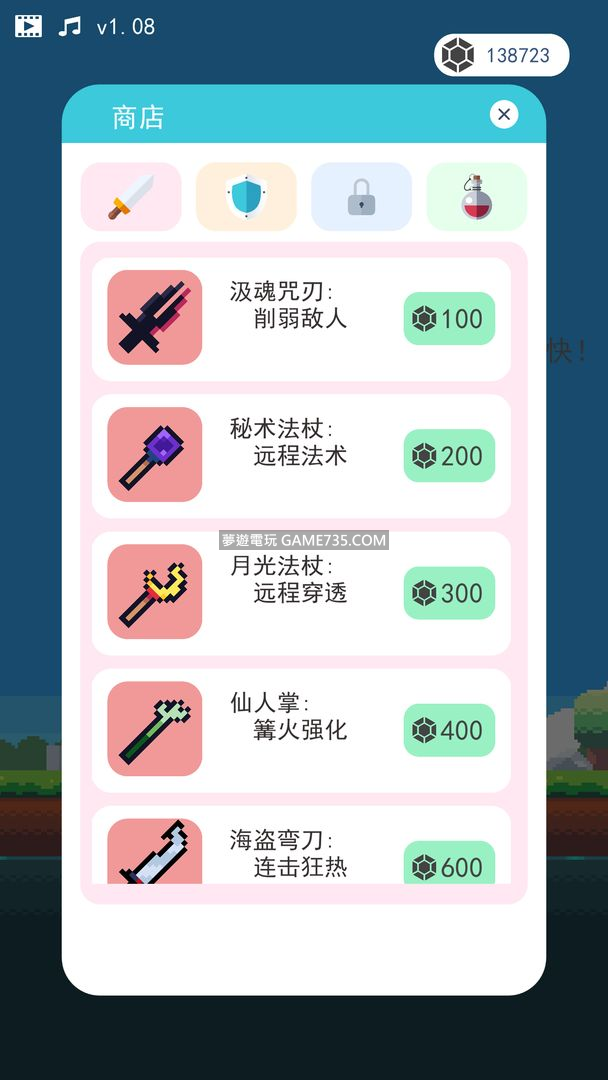The width and height of the screenshot is (608, 1080).
Task: Switch to the shield armor tab
Action: pos(246,197)
